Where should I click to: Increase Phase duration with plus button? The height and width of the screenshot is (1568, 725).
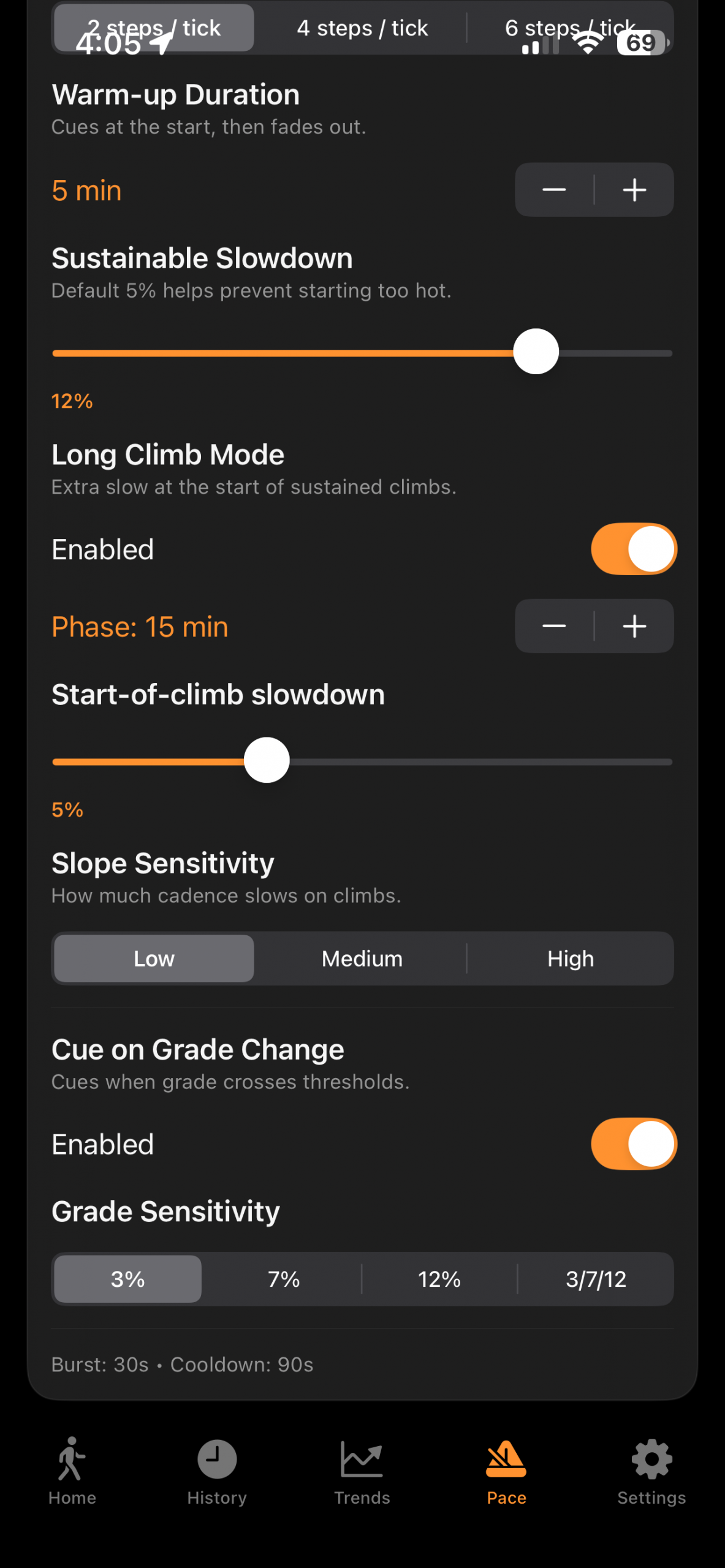pyautogui.click(x=634, y=626)
